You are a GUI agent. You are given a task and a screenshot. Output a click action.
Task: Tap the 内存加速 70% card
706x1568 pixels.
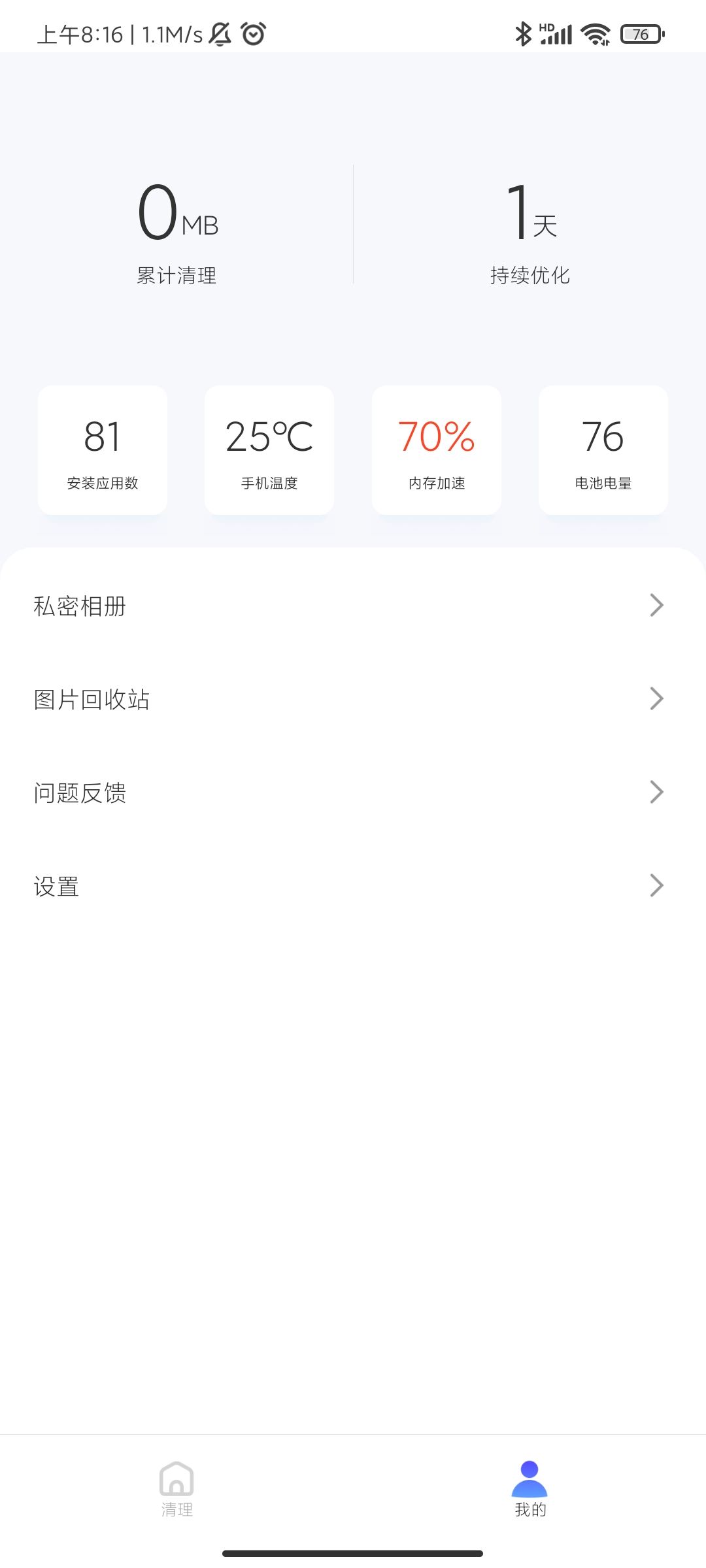point(437,450)
